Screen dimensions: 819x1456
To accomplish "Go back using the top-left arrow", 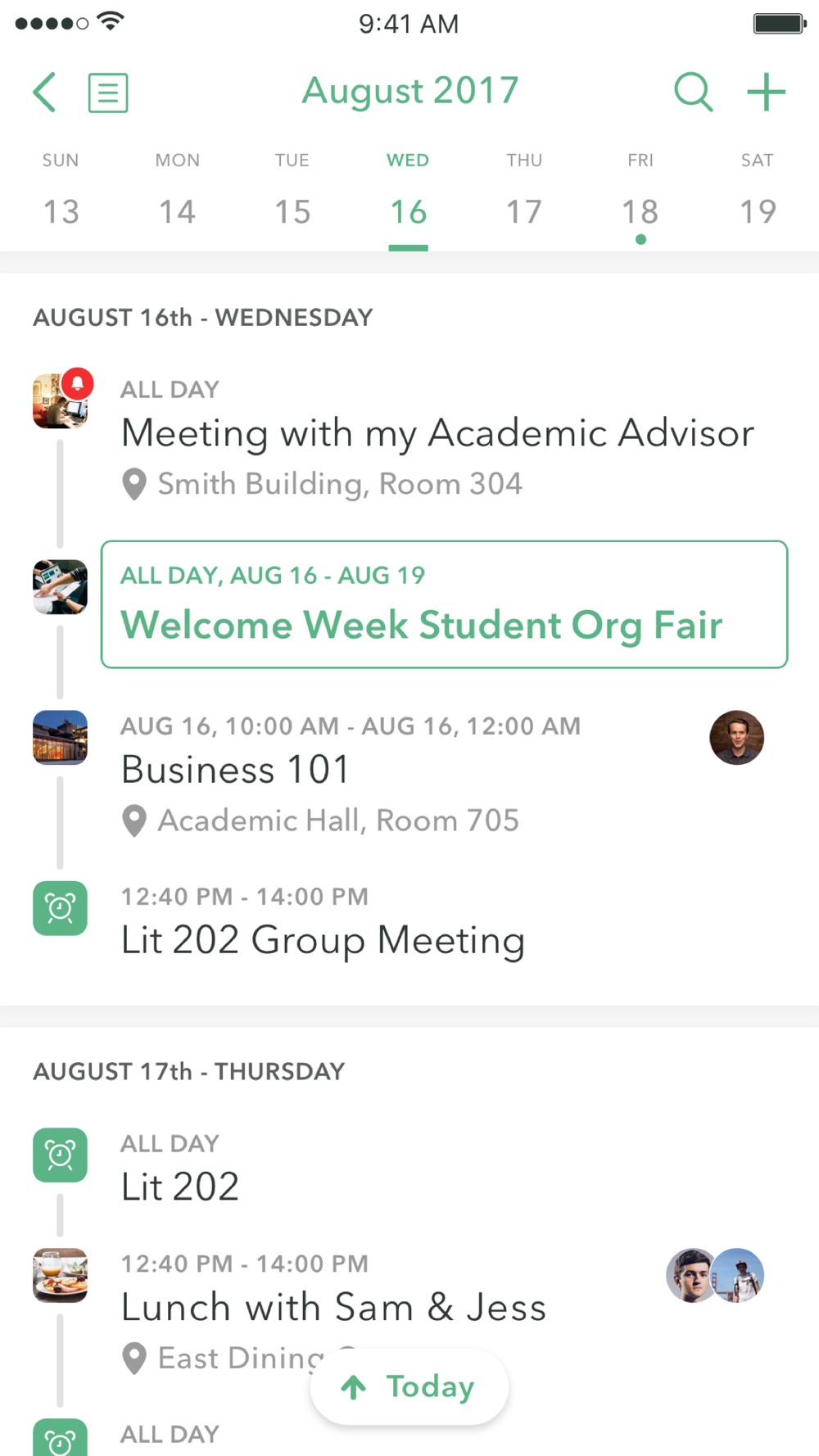I will [45, 92].
